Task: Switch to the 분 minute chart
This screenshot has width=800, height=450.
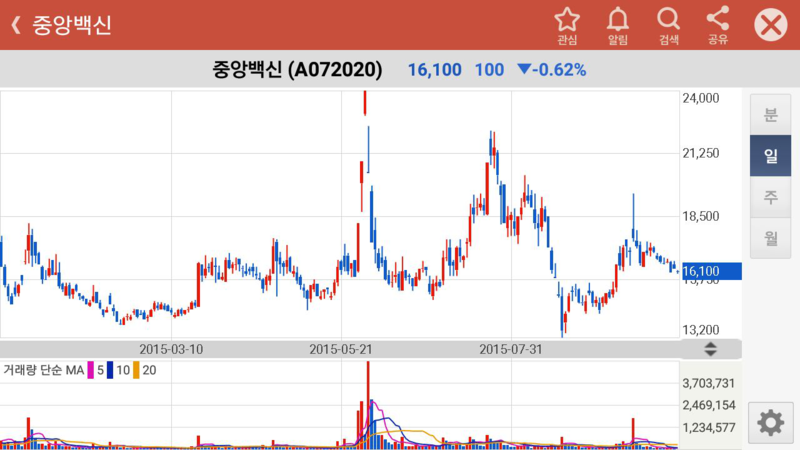Action: [770, 114]
